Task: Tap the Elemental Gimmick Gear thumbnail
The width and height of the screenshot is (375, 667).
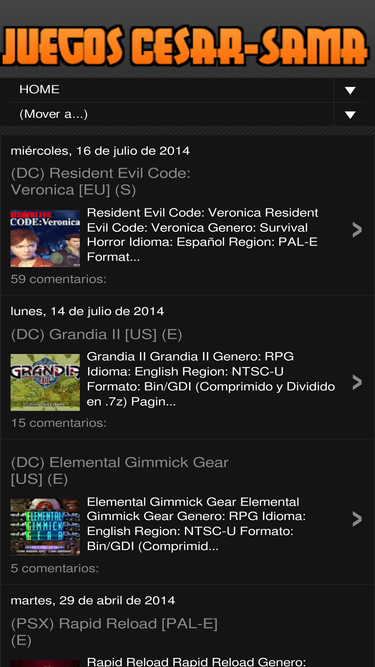Action: pos(45,527)
